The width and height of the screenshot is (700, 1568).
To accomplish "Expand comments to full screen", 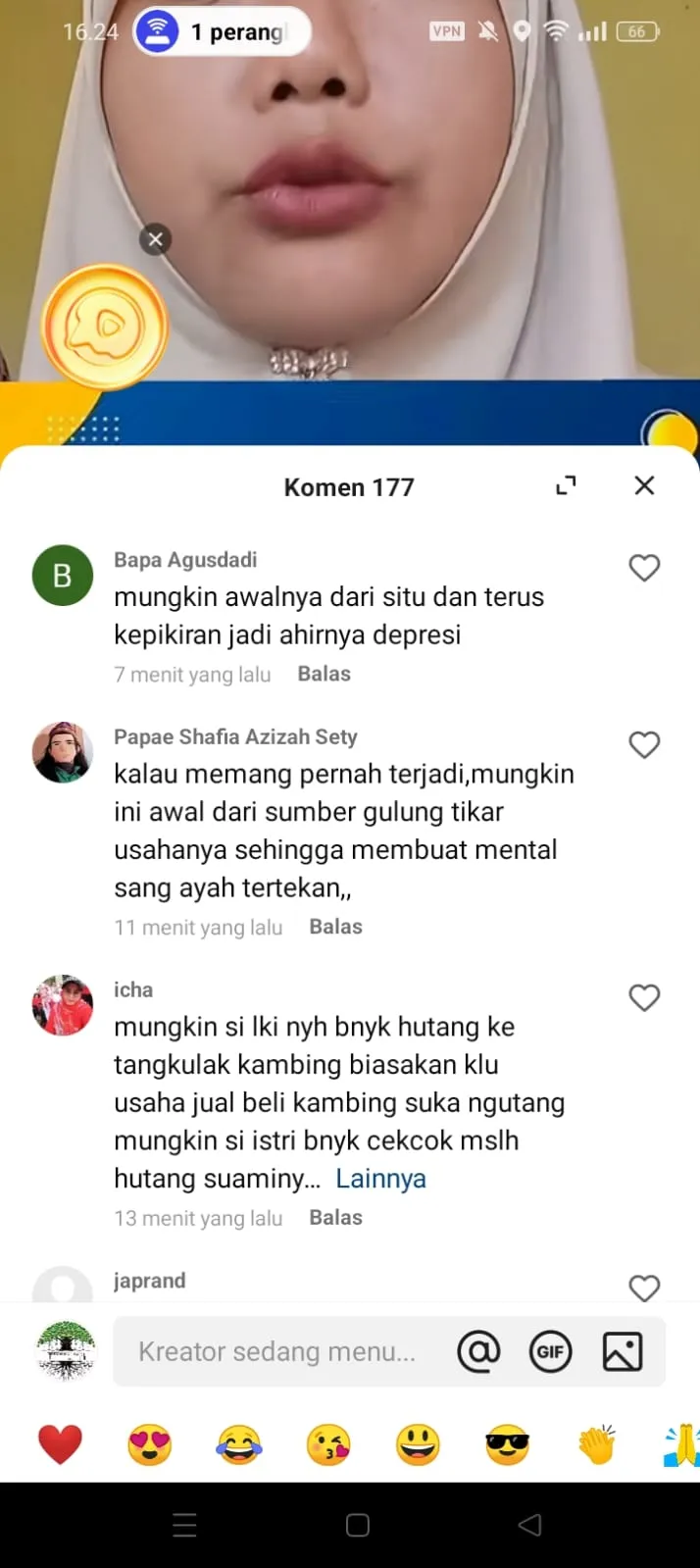I will point(566,485).
